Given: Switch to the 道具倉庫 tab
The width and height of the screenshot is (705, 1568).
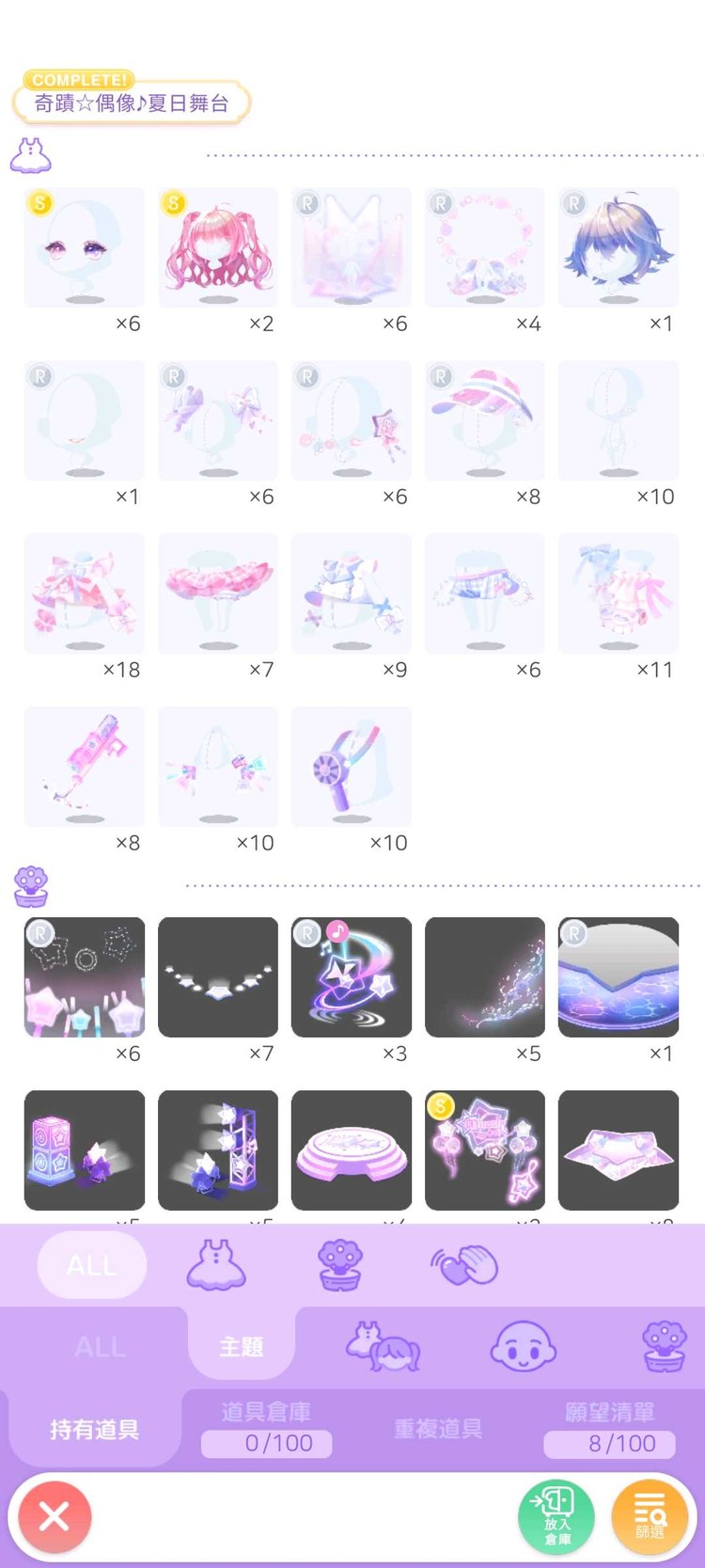Looking at the screenshot, I should [x=266, y=1429].
